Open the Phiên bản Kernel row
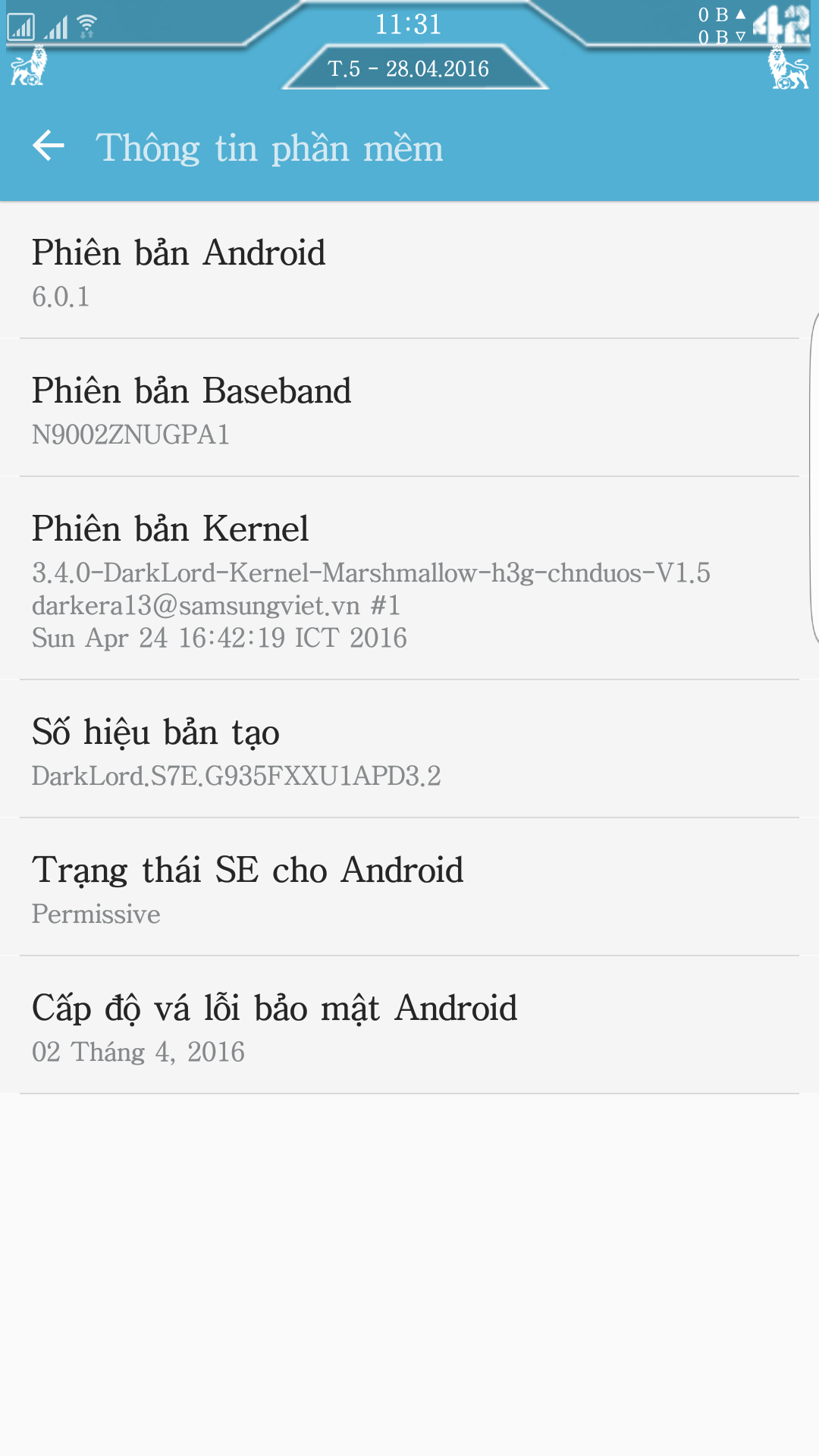This screenshot has height=1456, width=819. pos(409,579)
